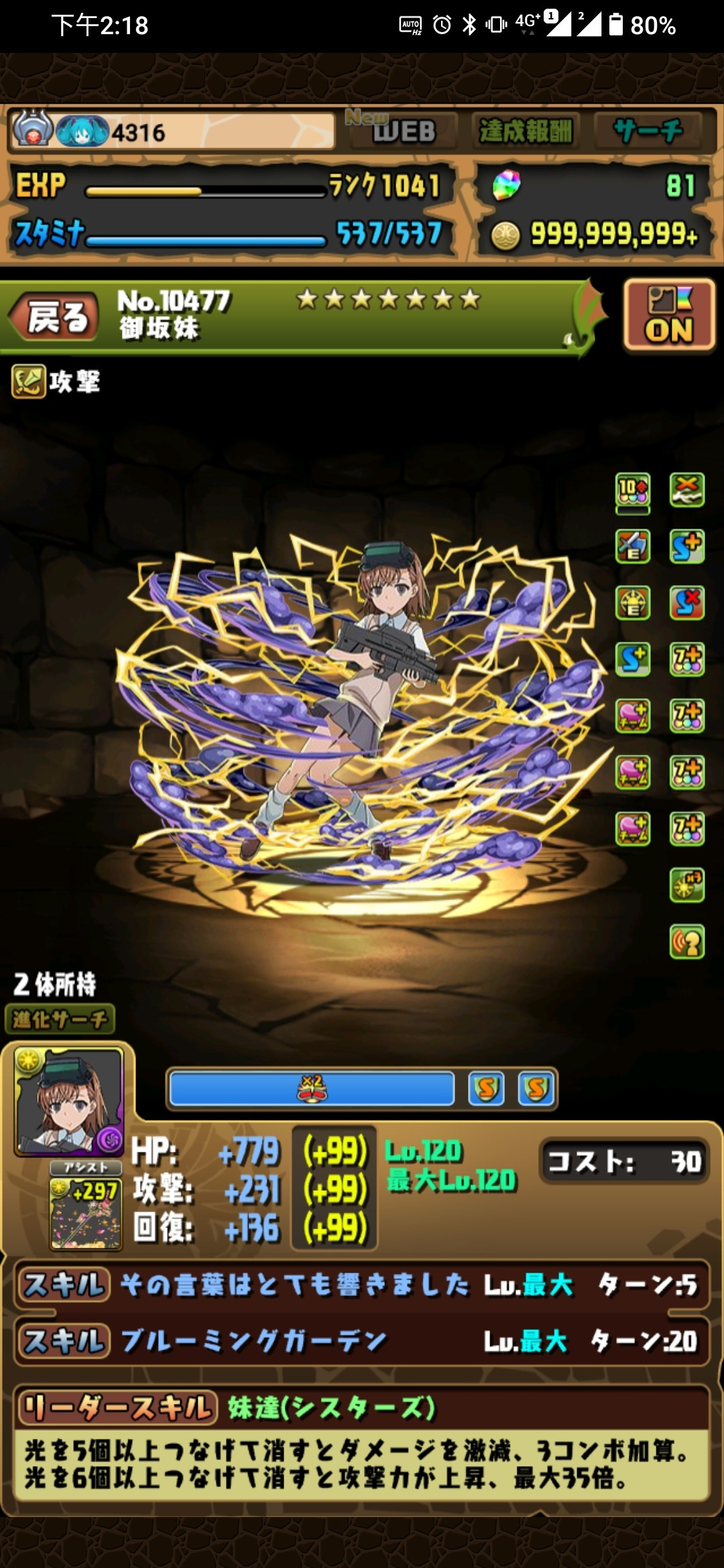Toggle the ON display button

[x=669, y=316]
